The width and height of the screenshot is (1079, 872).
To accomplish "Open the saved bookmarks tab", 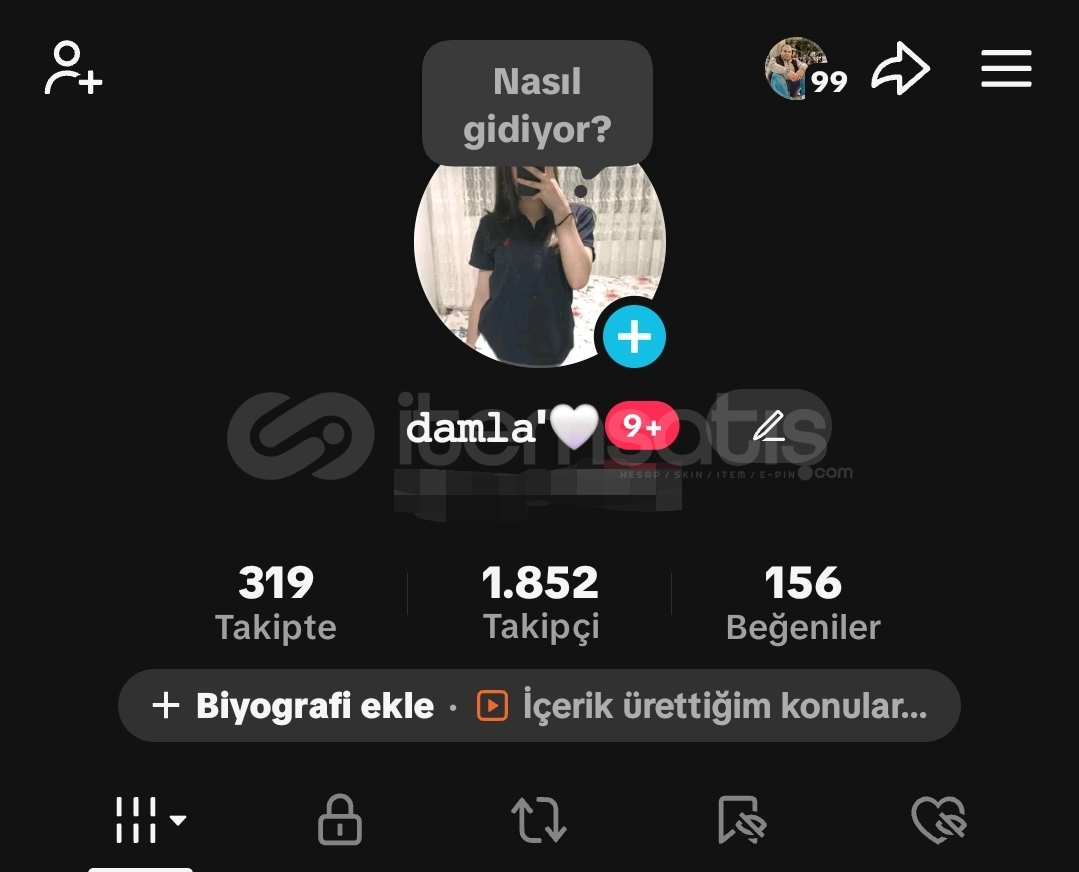I will [741, 820].
